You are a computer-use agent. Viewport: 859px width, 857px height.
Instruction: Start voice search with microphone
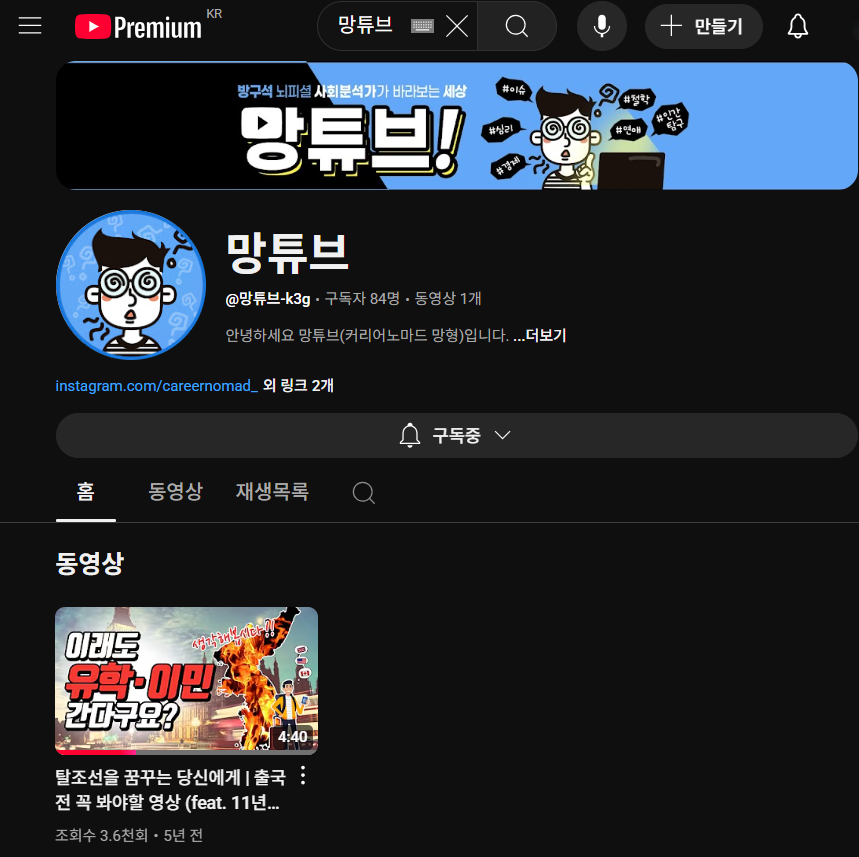pyautogui.click(x=602, y=26)
